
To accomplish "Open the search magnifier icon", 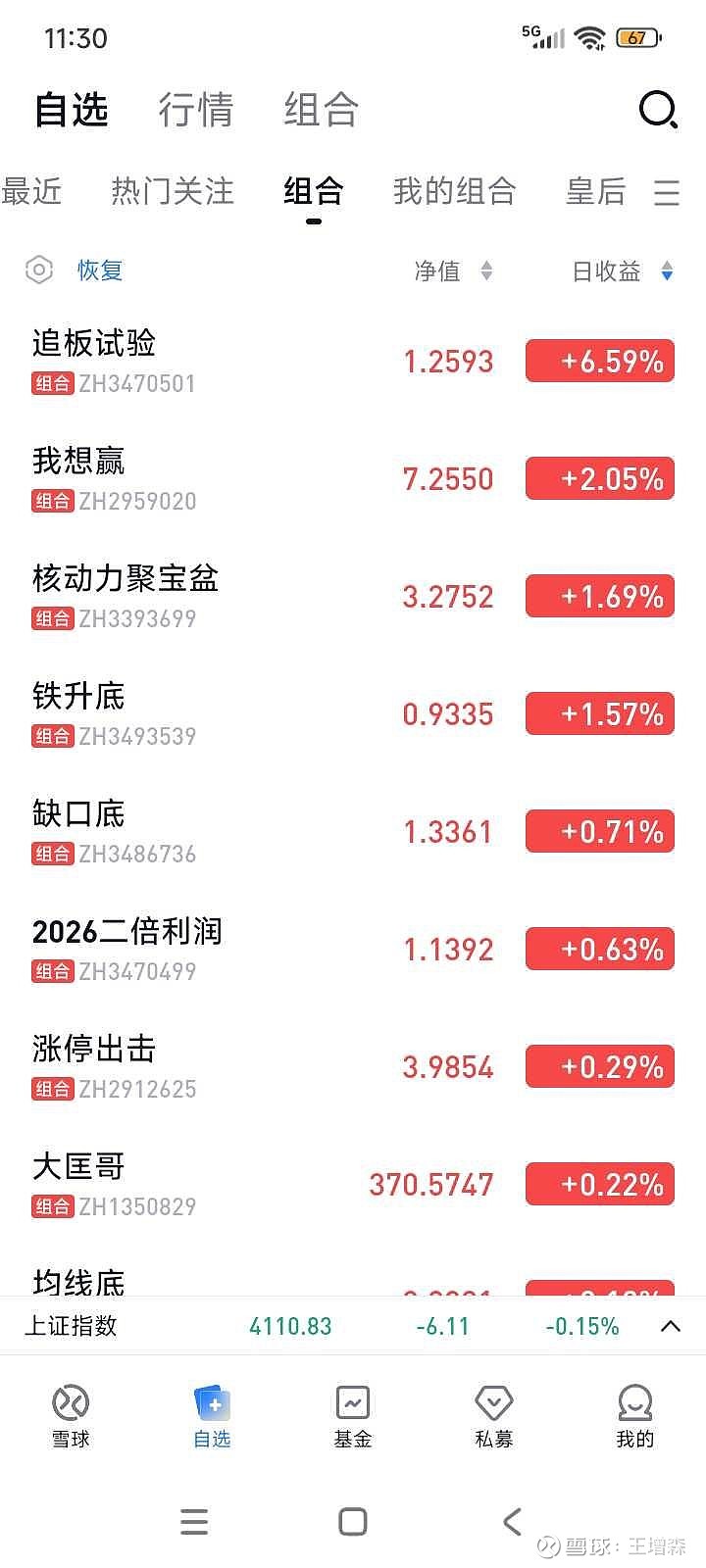I will click(658, 110).
